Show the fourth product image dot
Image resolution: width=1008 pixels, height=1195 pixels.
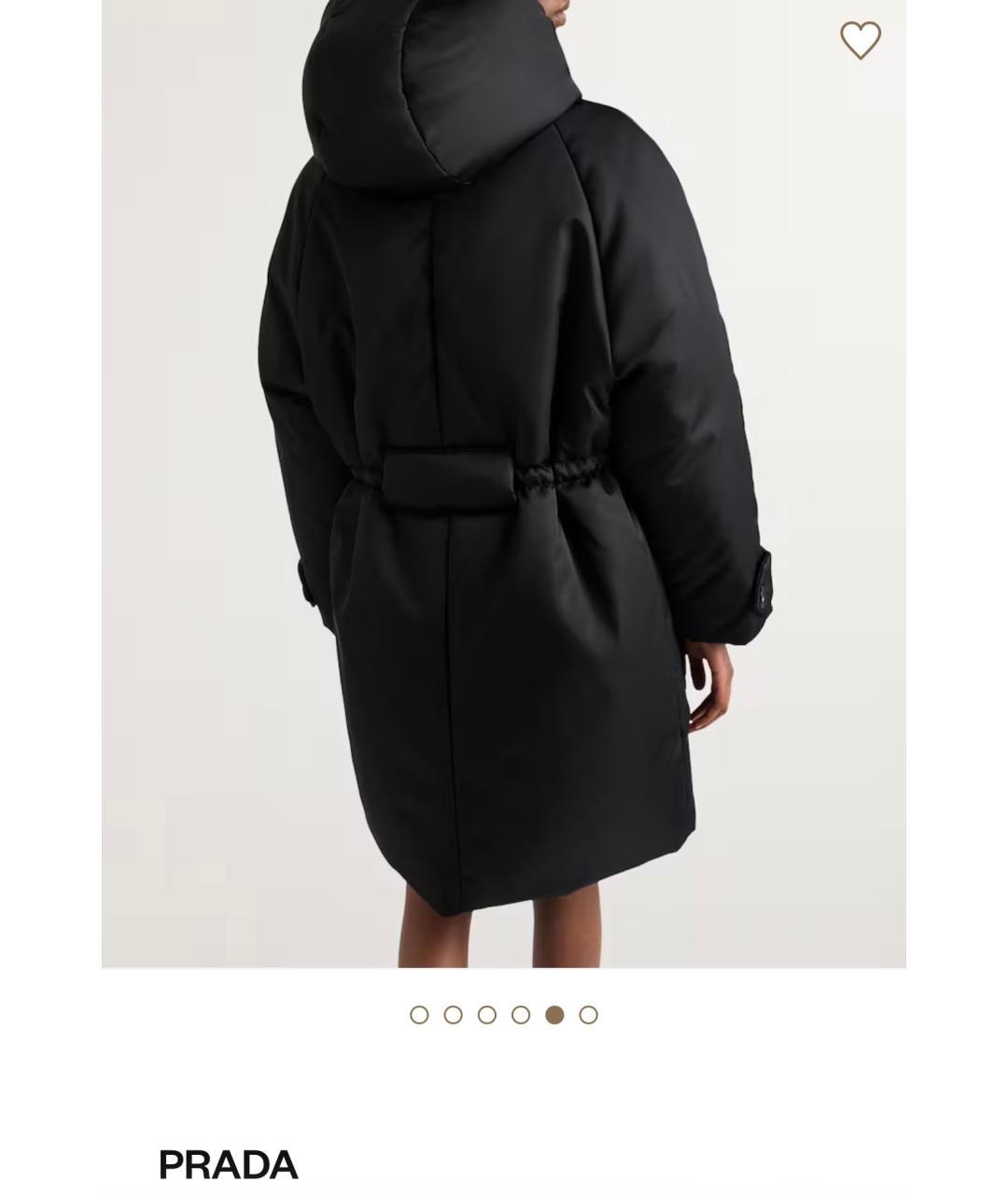coord(521,1015)
